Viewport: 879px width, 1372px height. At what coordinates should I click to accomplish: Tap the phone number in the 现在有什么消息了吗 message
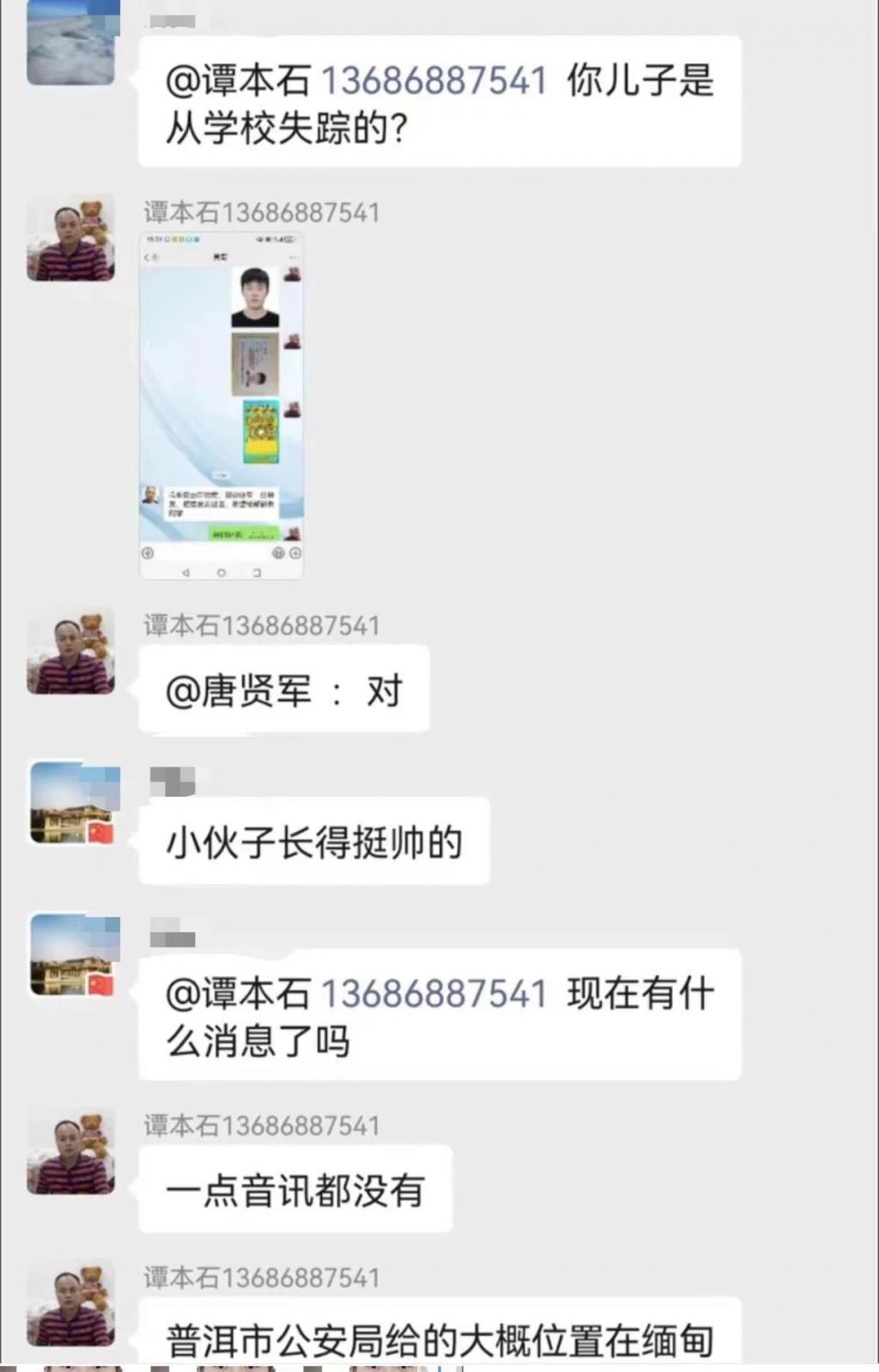point(433,994)
